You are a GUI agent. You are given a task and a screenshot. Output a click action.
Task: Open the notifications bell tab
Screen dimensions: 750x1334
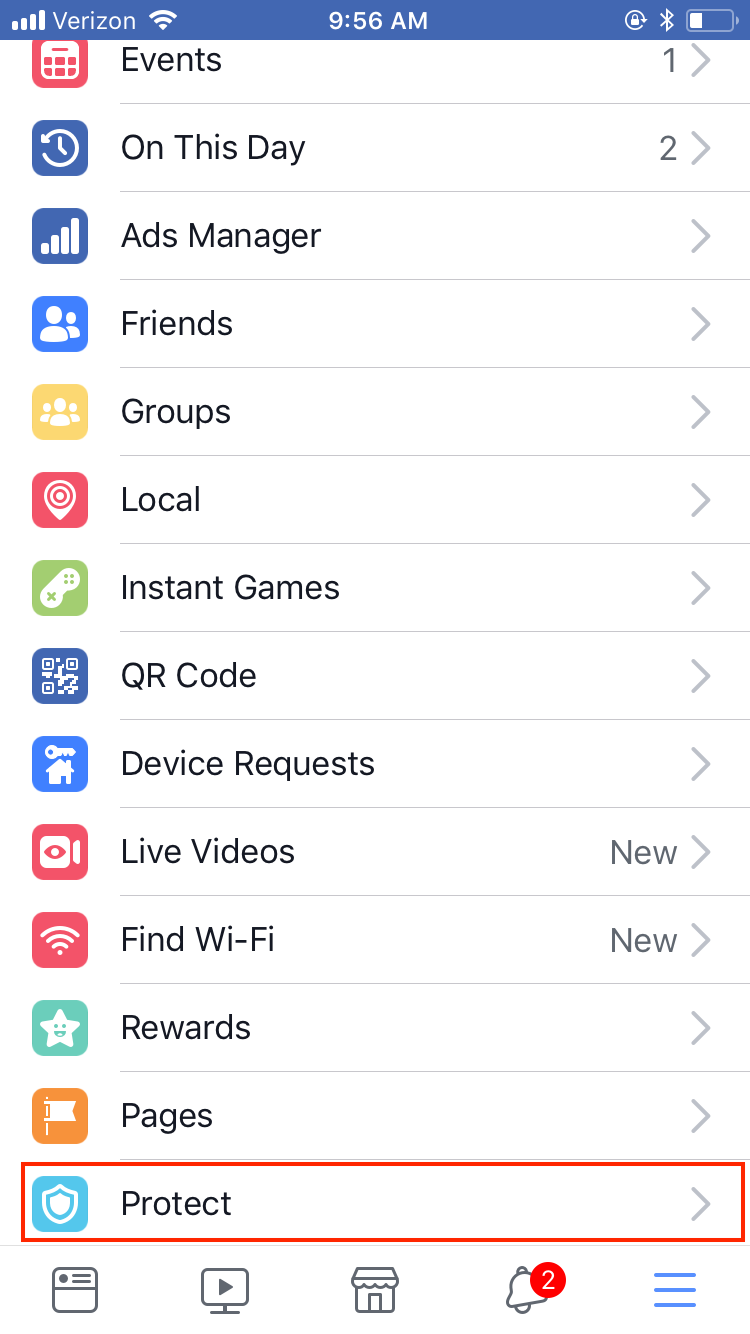(527, 1290)
